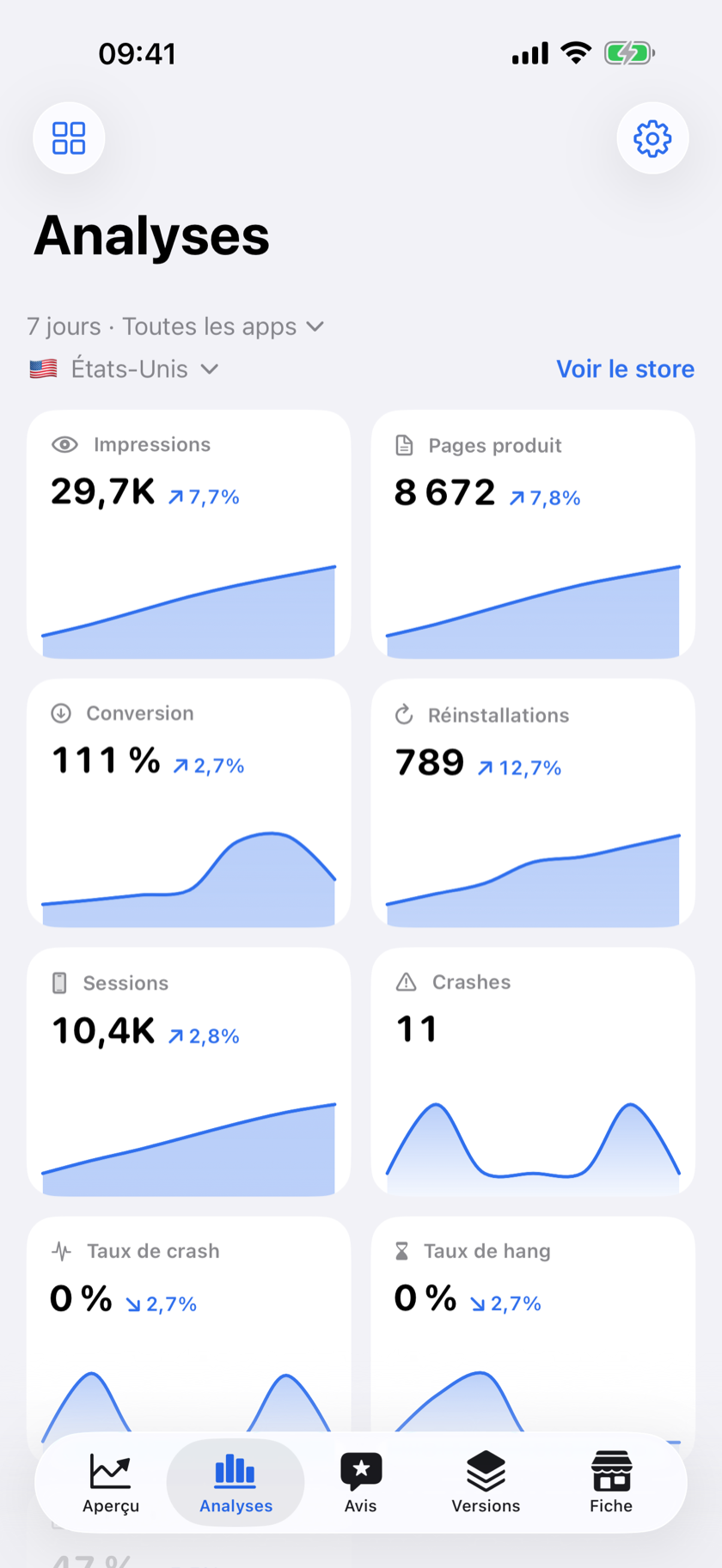
Task: Open the Crashes card
Action: tap(533, 1072)
